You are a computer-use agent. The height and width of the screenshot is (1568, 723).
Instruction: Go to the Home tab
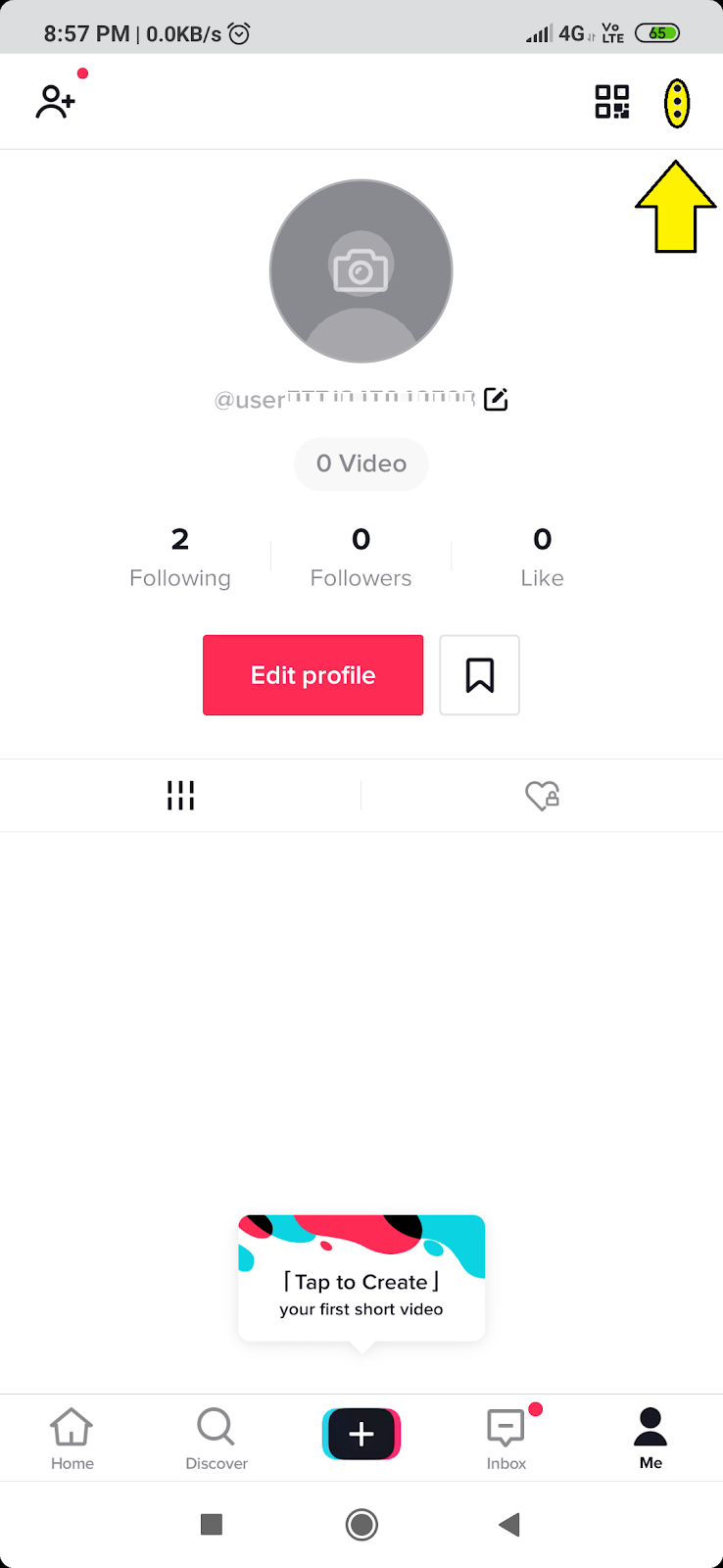pos(72,1439)
